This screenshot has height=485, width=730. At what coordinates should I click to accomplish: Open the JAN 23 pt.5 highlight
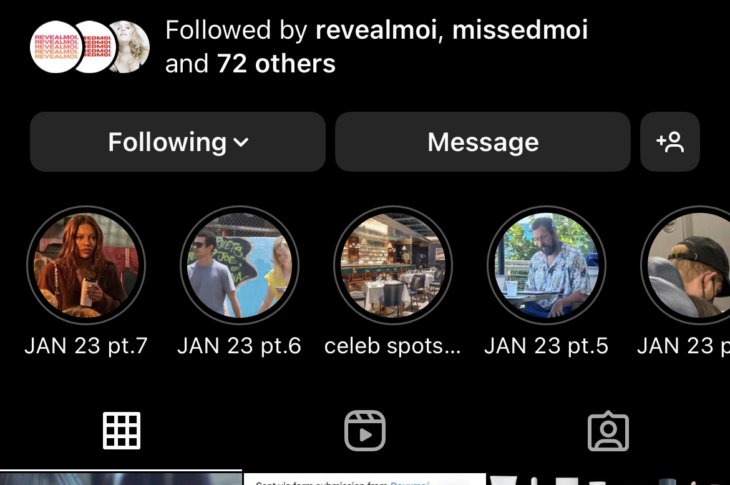click(x=546, y=265)
